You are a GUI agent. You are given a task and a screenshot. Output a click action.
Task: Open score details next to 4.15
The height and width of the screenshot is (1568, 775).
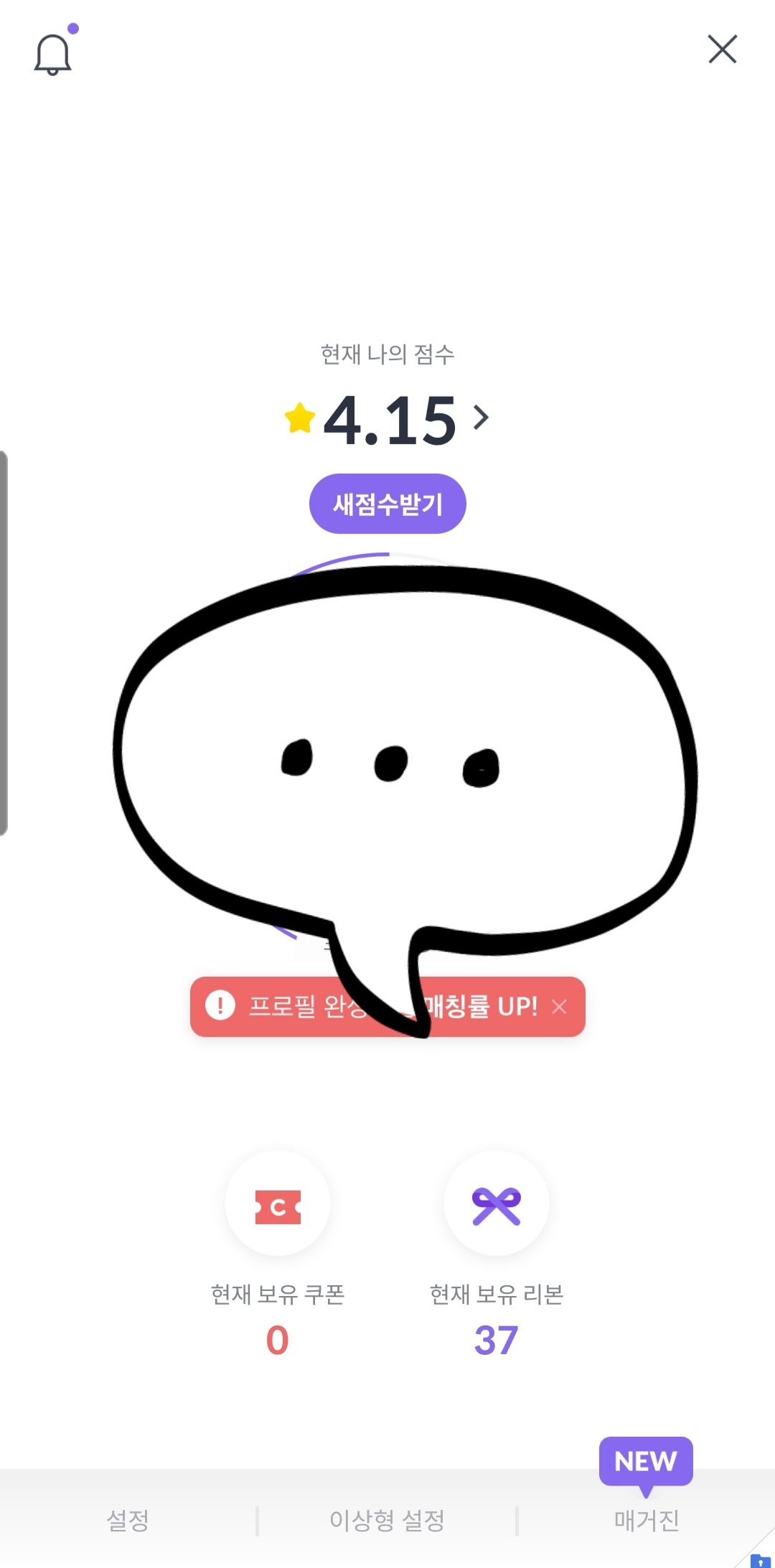coord(481,417)
